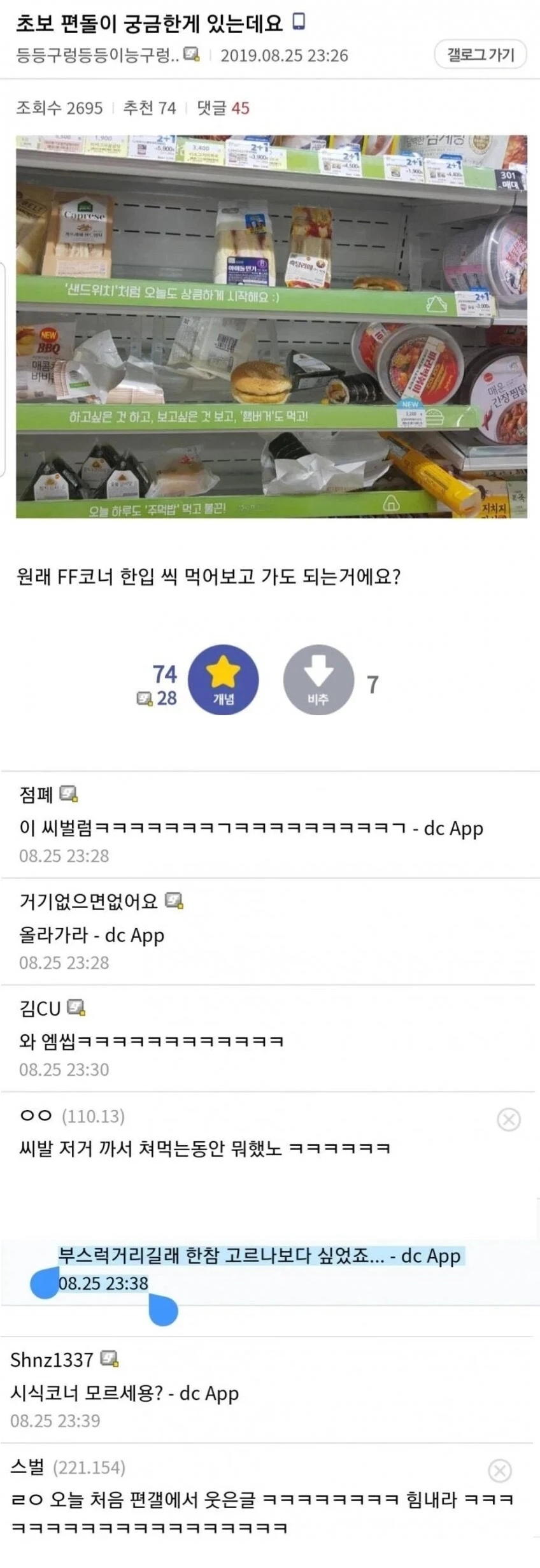Image resolution: width=540 pixels, height=1568 pixels.
Task: Open the convenience store shelf photo
Action: click(x=271, y=326)
